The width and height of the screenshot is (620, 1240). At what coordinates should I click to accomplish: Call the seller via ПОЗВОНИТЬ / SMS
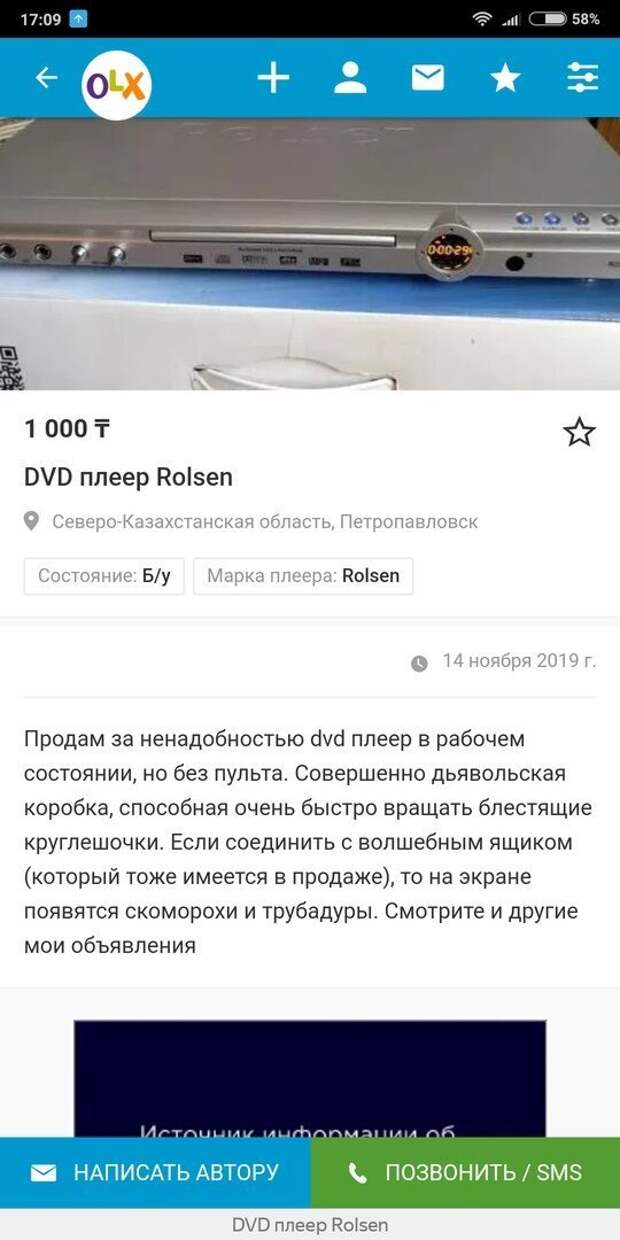pos(465,1172)
